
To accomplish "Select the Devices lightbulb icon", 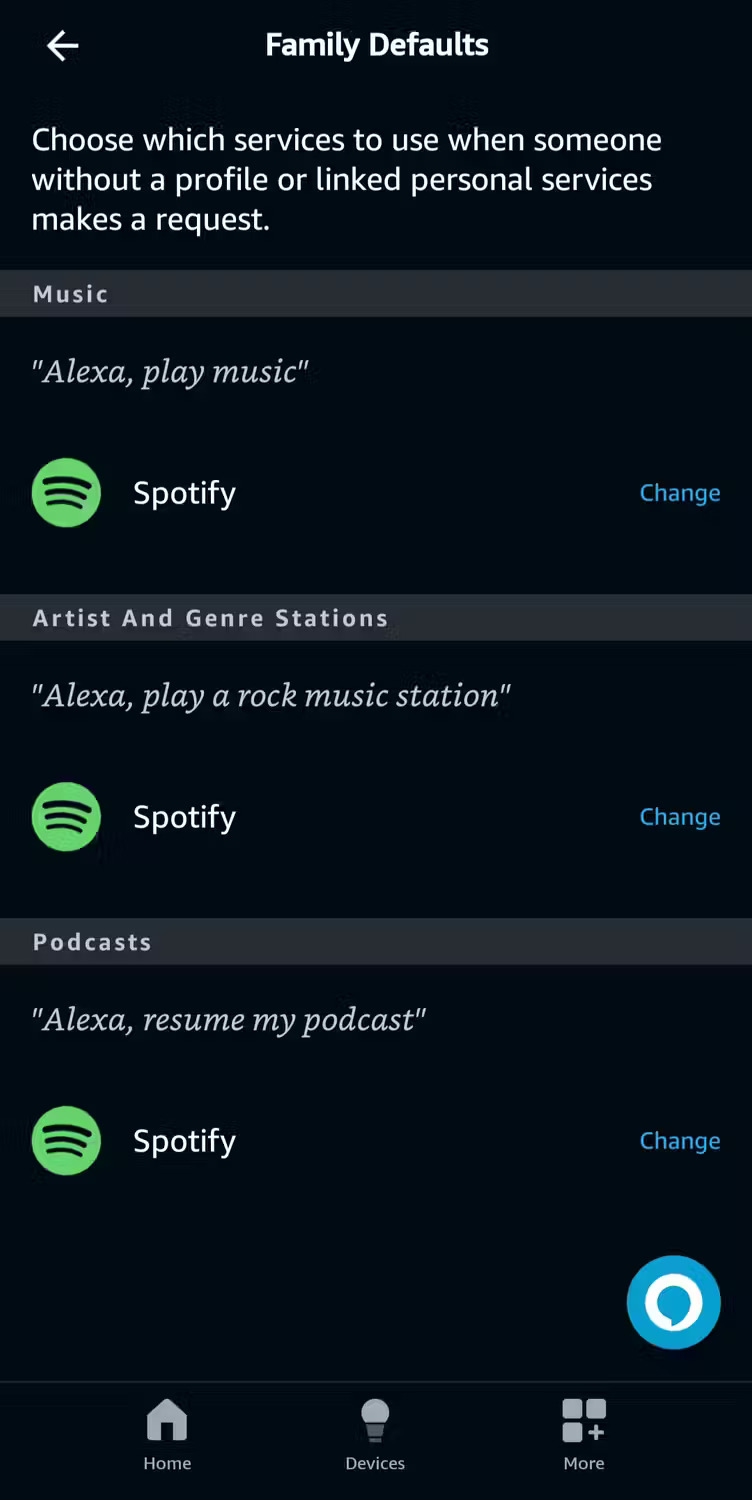I will pyautogui.click(x=375, y=1417).
